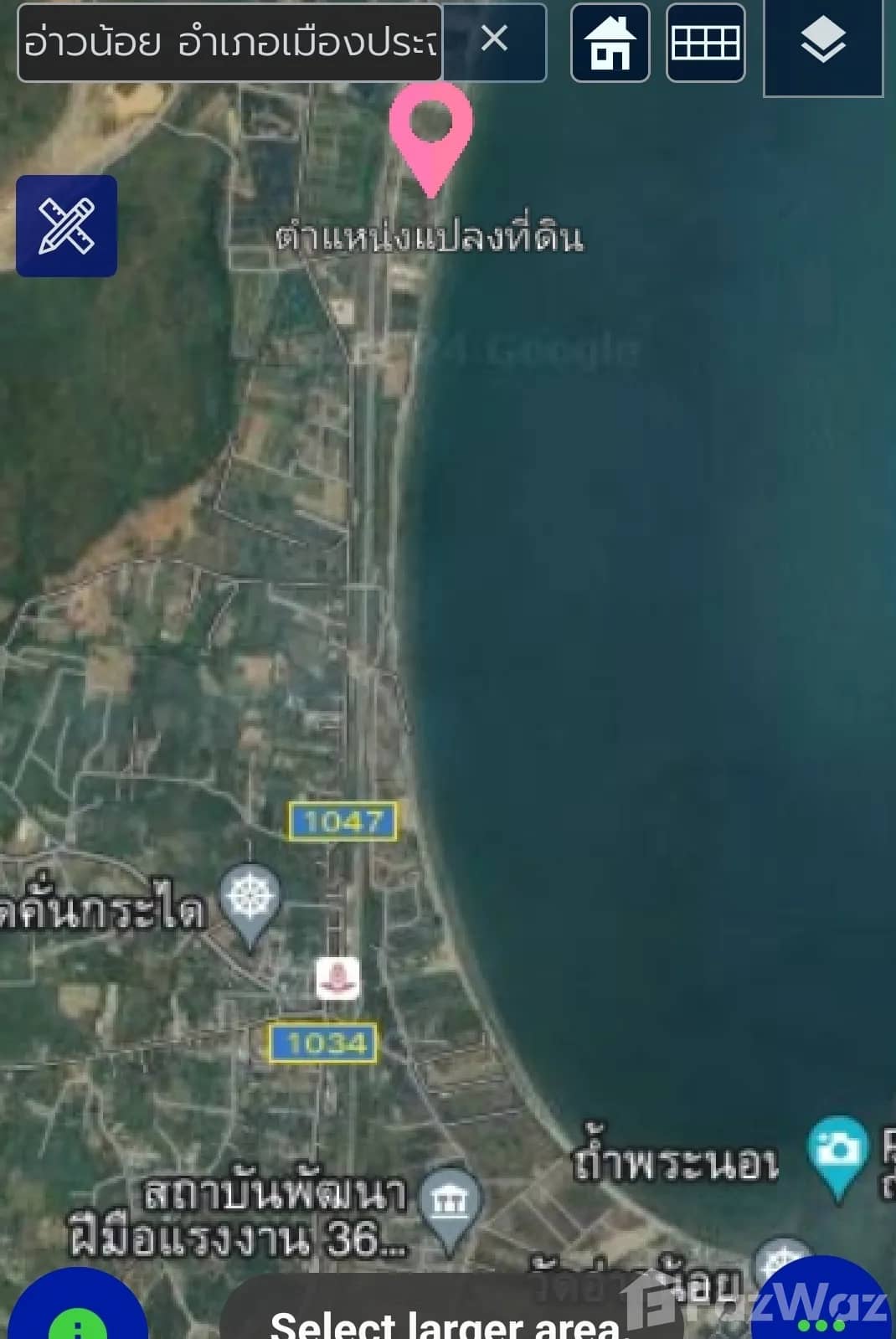Open the grid table icon

click(705, 43)
